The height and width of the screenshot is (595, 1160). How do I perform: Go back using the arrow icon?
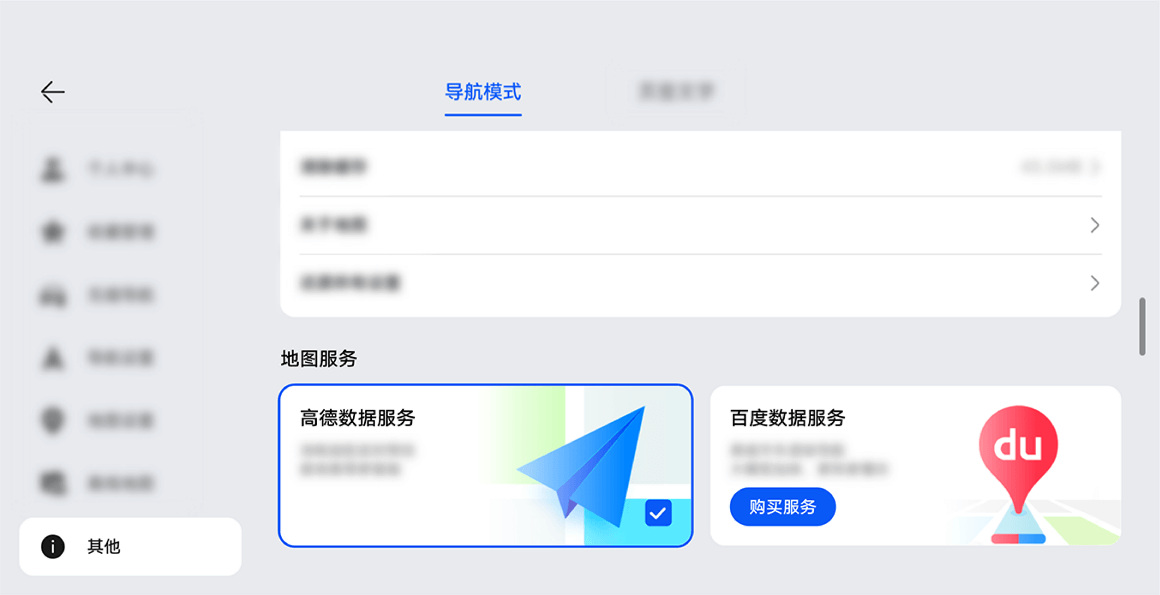tap(53, 92)
